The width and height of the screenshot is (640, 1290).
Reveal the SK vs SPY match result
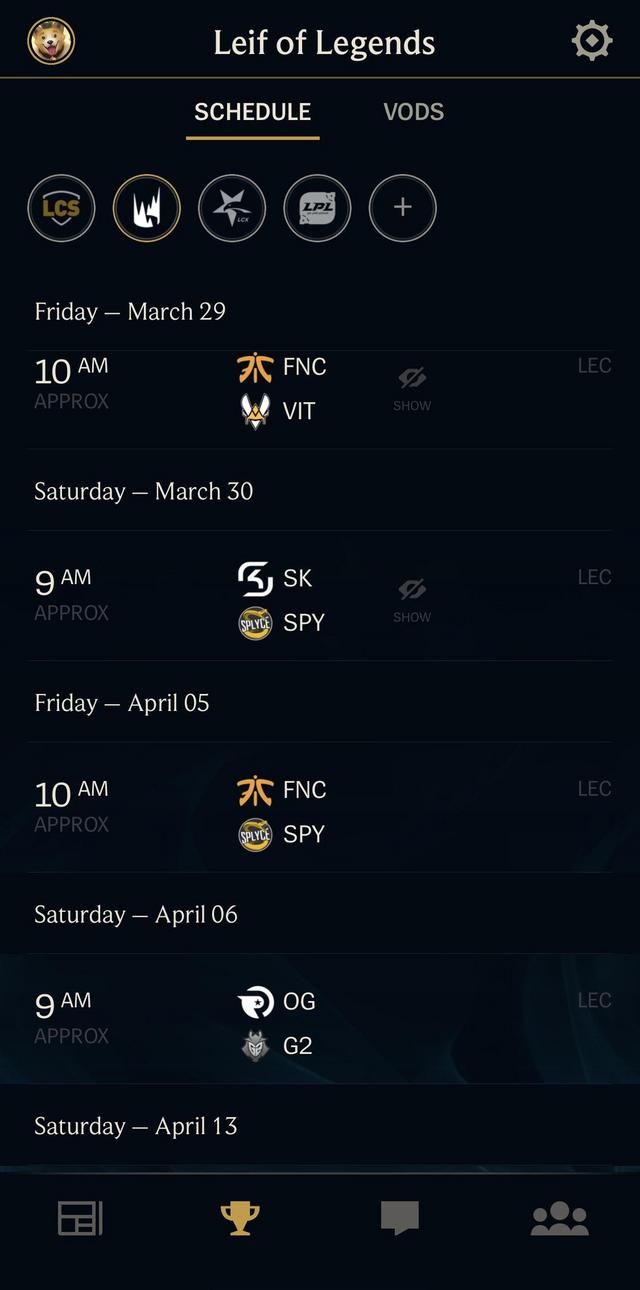pos(412,600)
